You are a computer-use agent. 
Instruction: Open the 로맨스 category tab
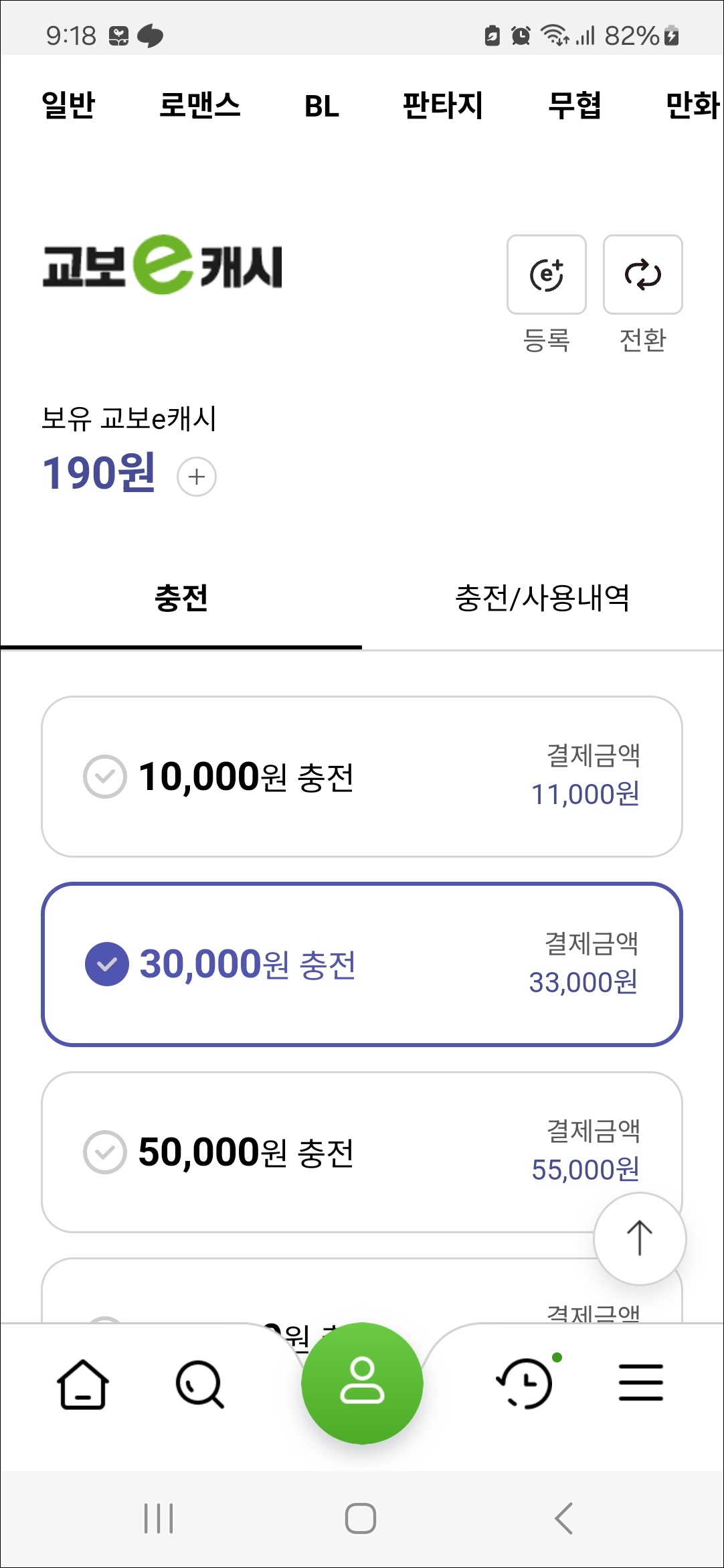tap(200, 106)
